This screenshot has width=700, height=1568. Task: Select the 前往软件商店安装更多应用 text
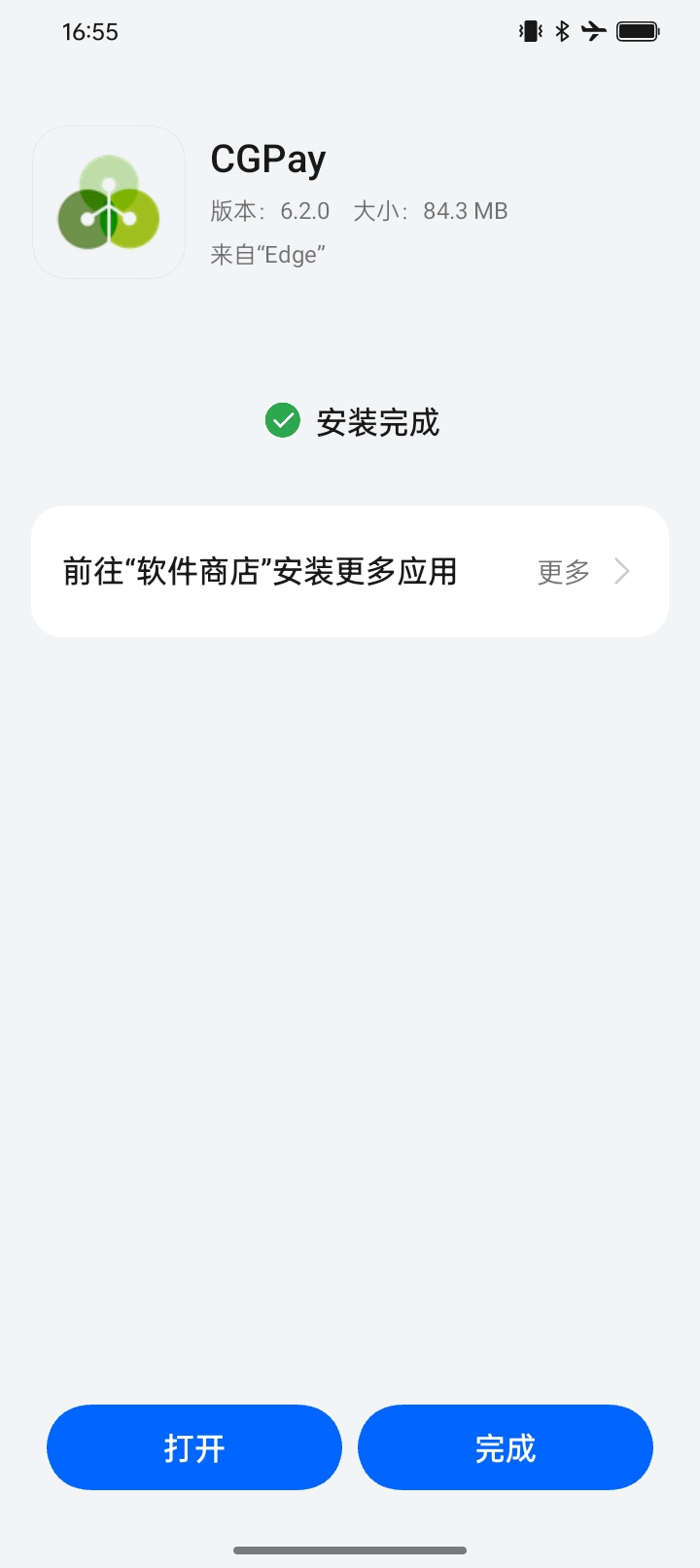pyautogui.click(x=260, y=571)
